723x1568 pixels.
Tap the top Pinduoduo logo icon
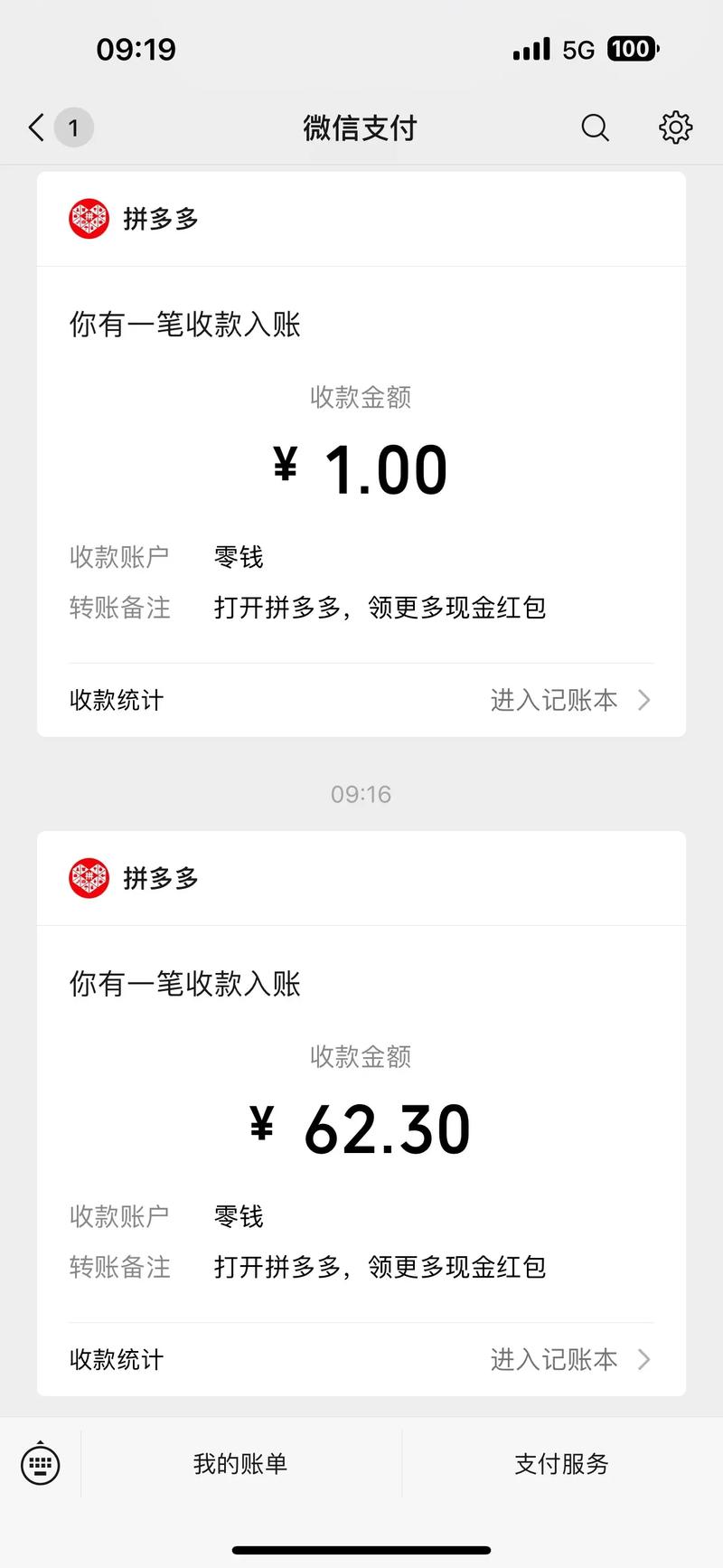coord(89,217)
